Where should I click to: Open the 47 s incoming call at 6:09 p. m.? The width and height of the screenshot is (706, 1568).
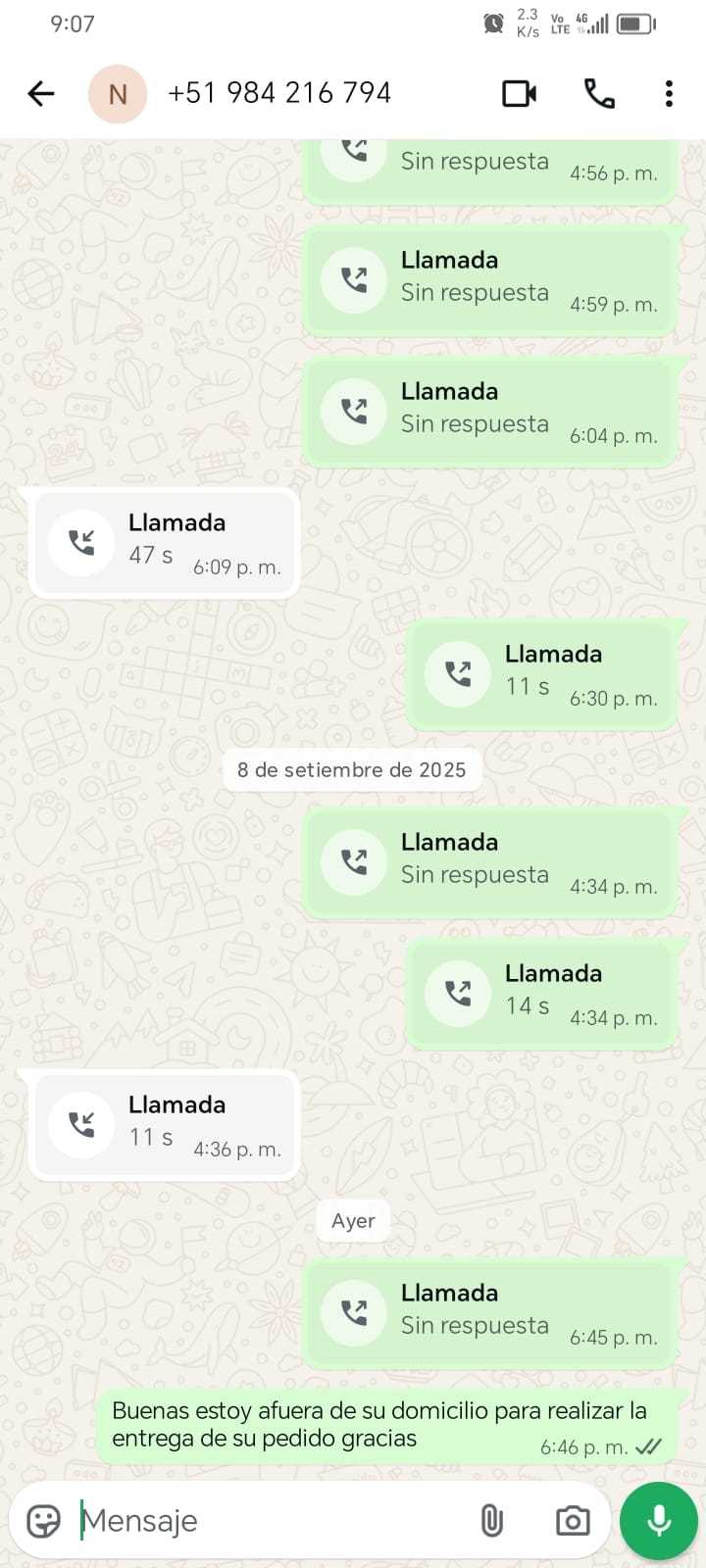pos(164,542)
